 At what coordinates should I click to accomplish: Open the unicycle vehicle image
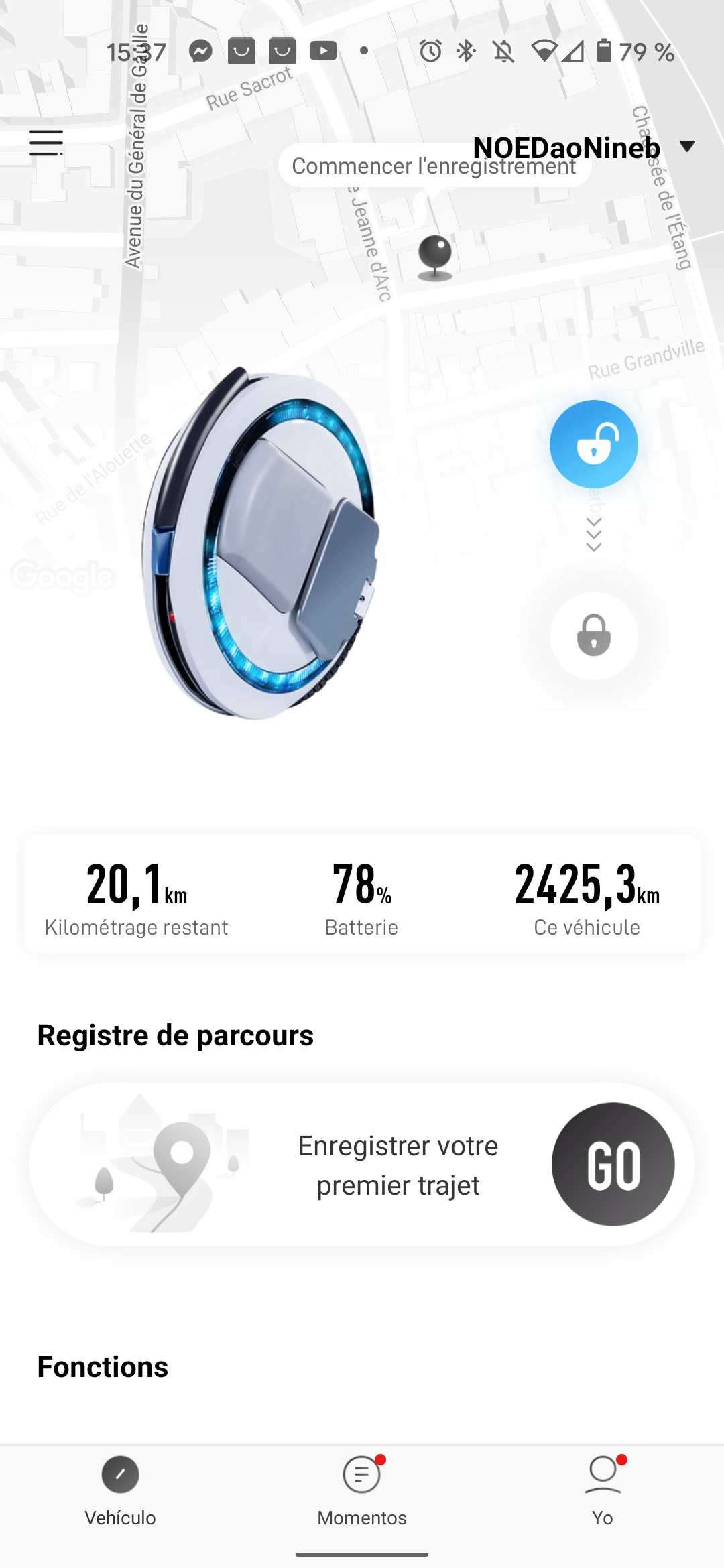(261, 543)
